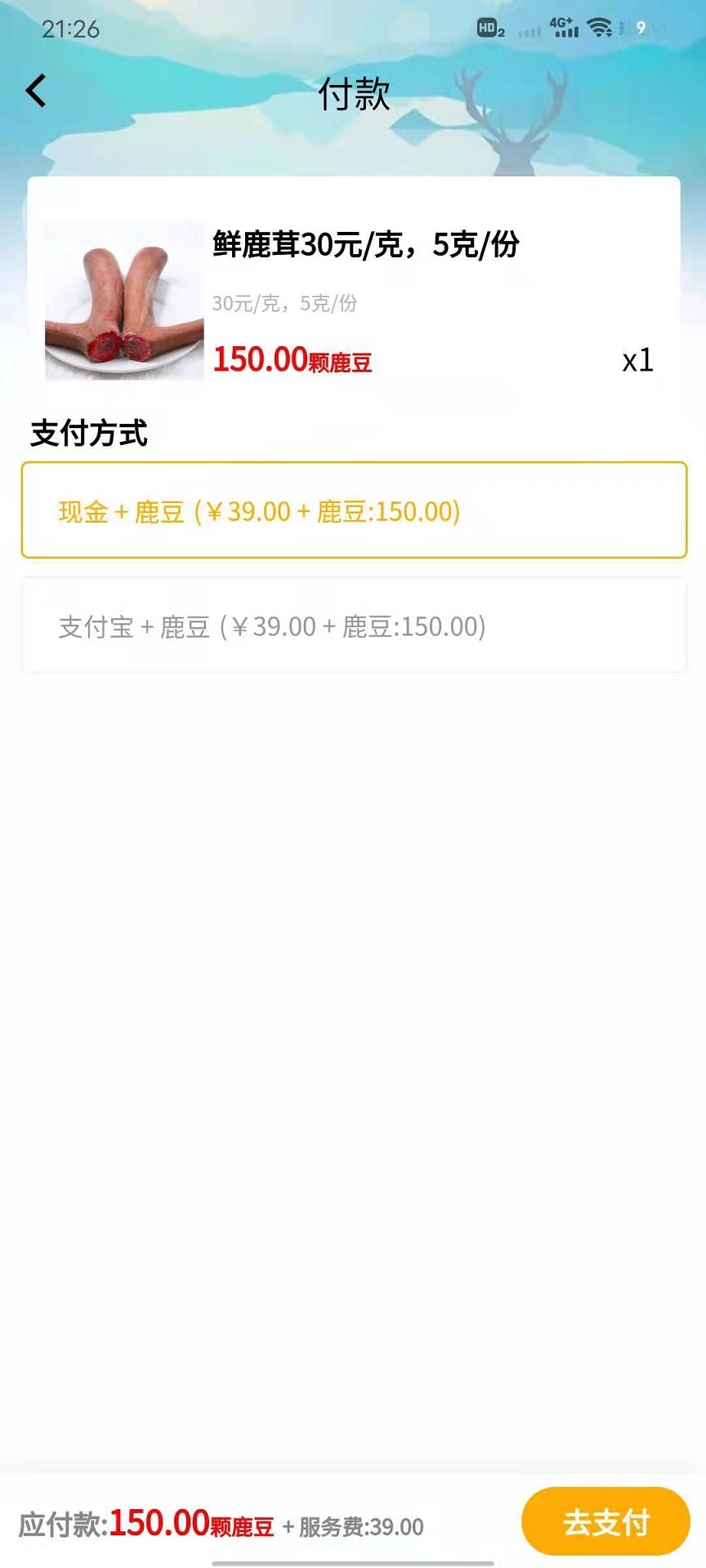
Task: Tap the back arrow to exit payment page
Action: [36, 91]
